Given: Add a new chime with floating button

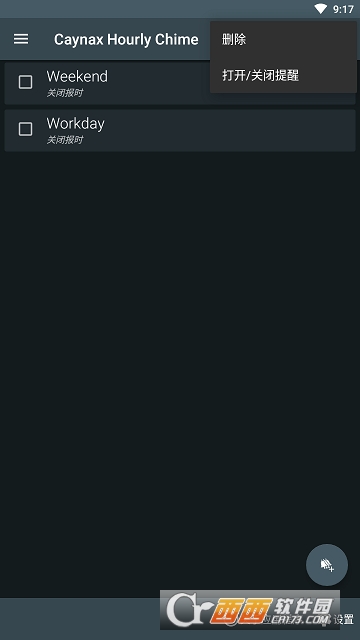Looking at the screenshot, I should (327, 565).
